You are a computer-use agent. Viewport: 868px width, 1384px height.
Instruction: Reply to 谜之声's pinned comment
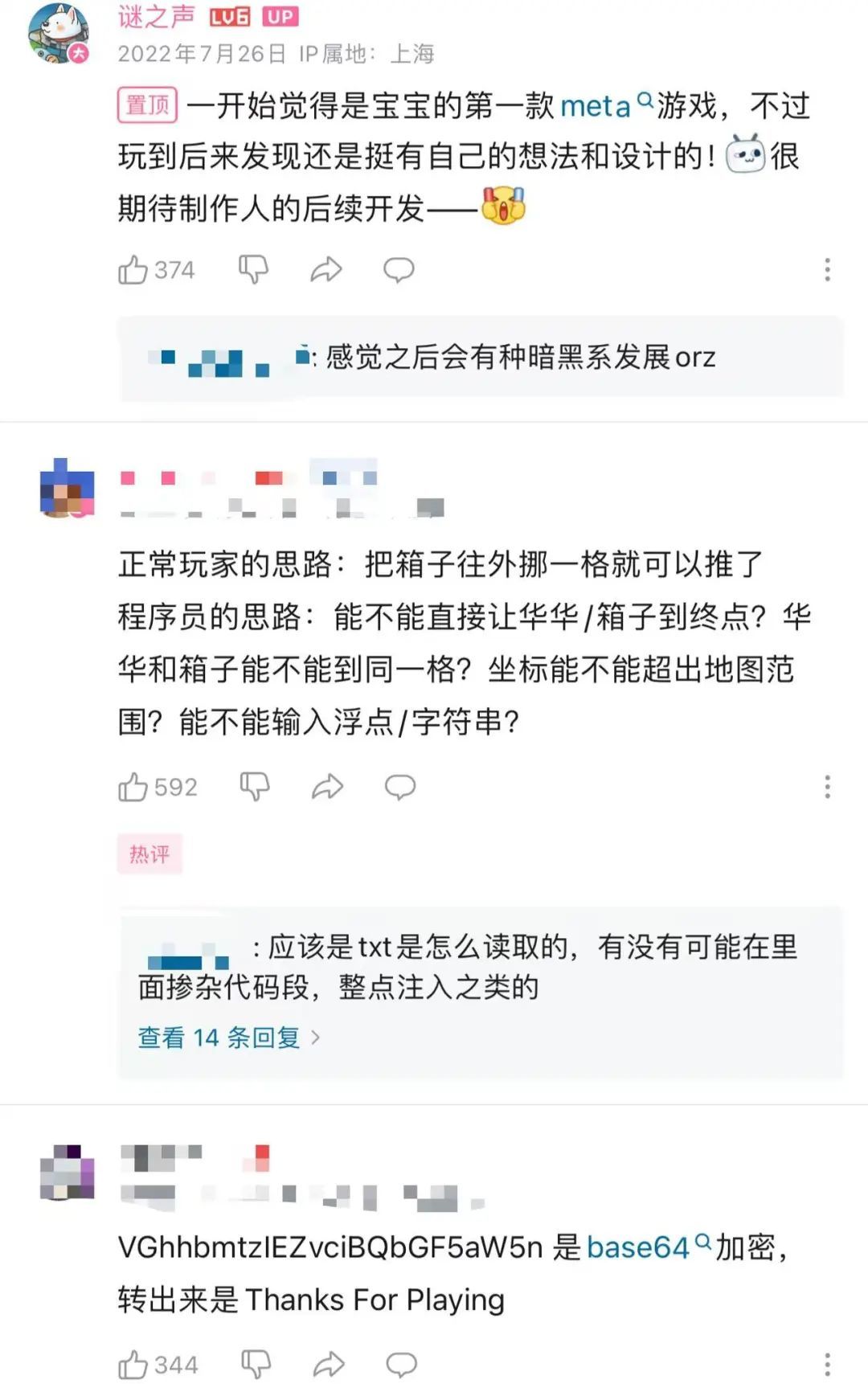pyautogui.click(x=399, y=270)
